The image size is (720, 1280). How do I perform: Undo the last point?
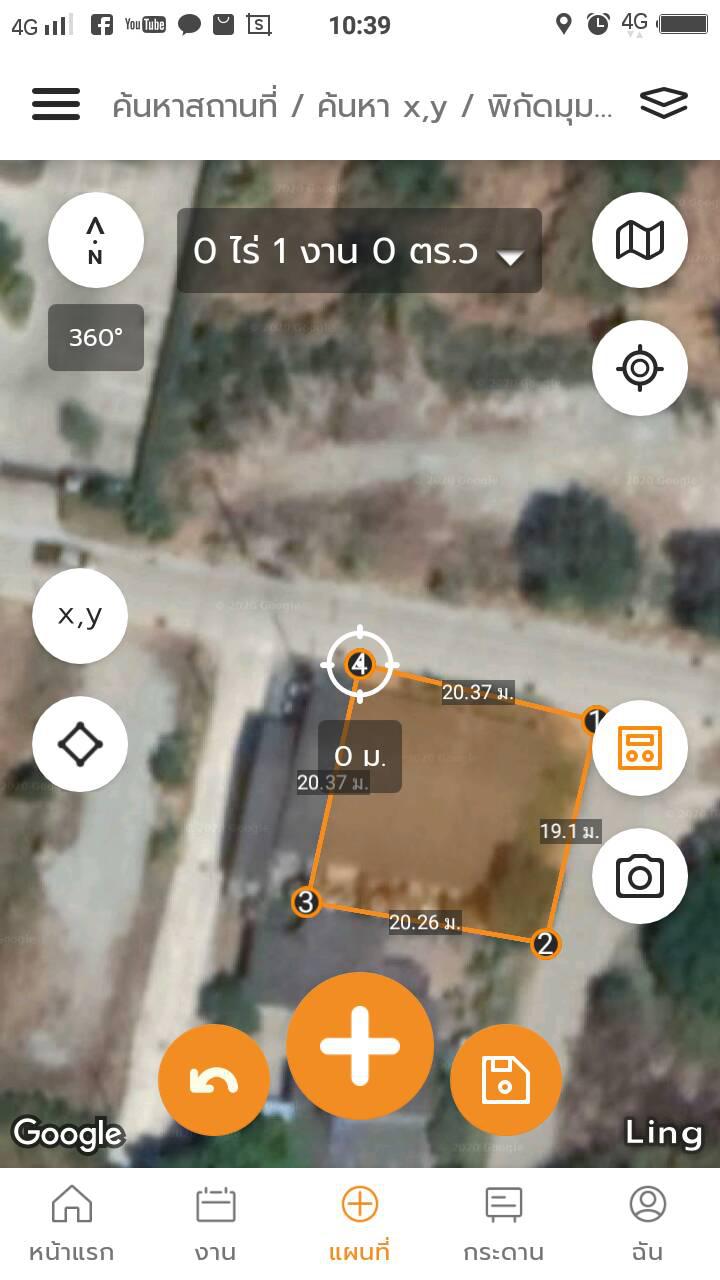tap(214, 1080)
